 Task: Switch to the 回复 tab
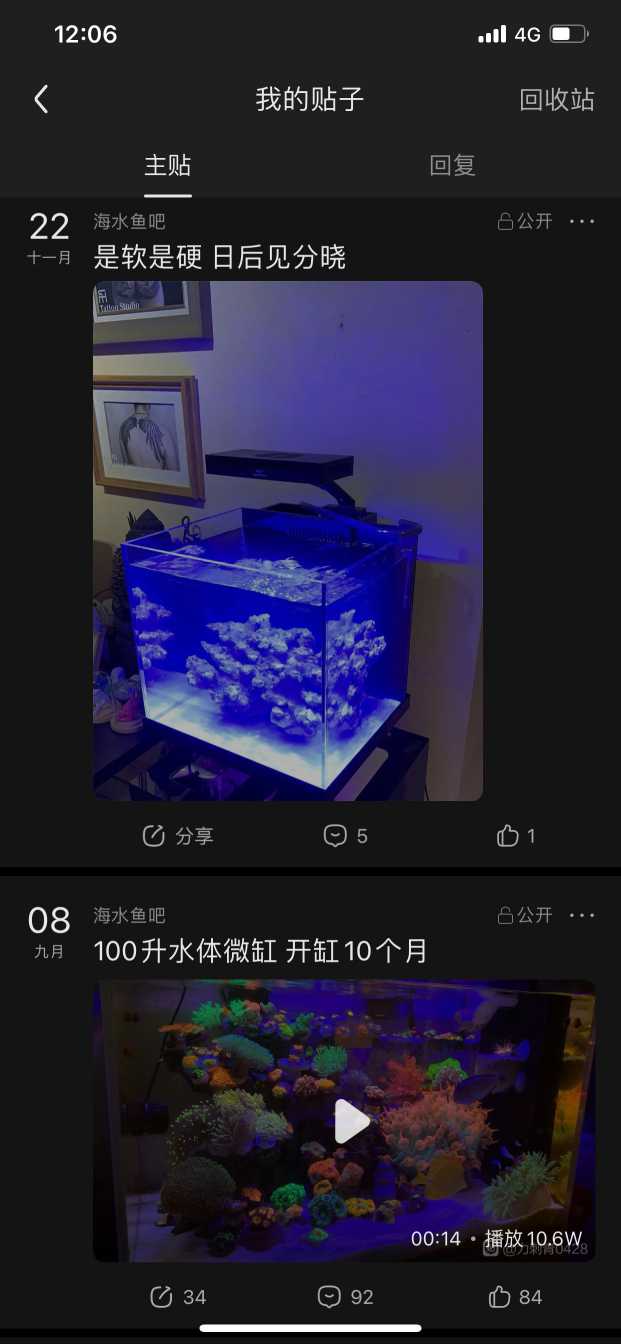click(x=452, y=166)
